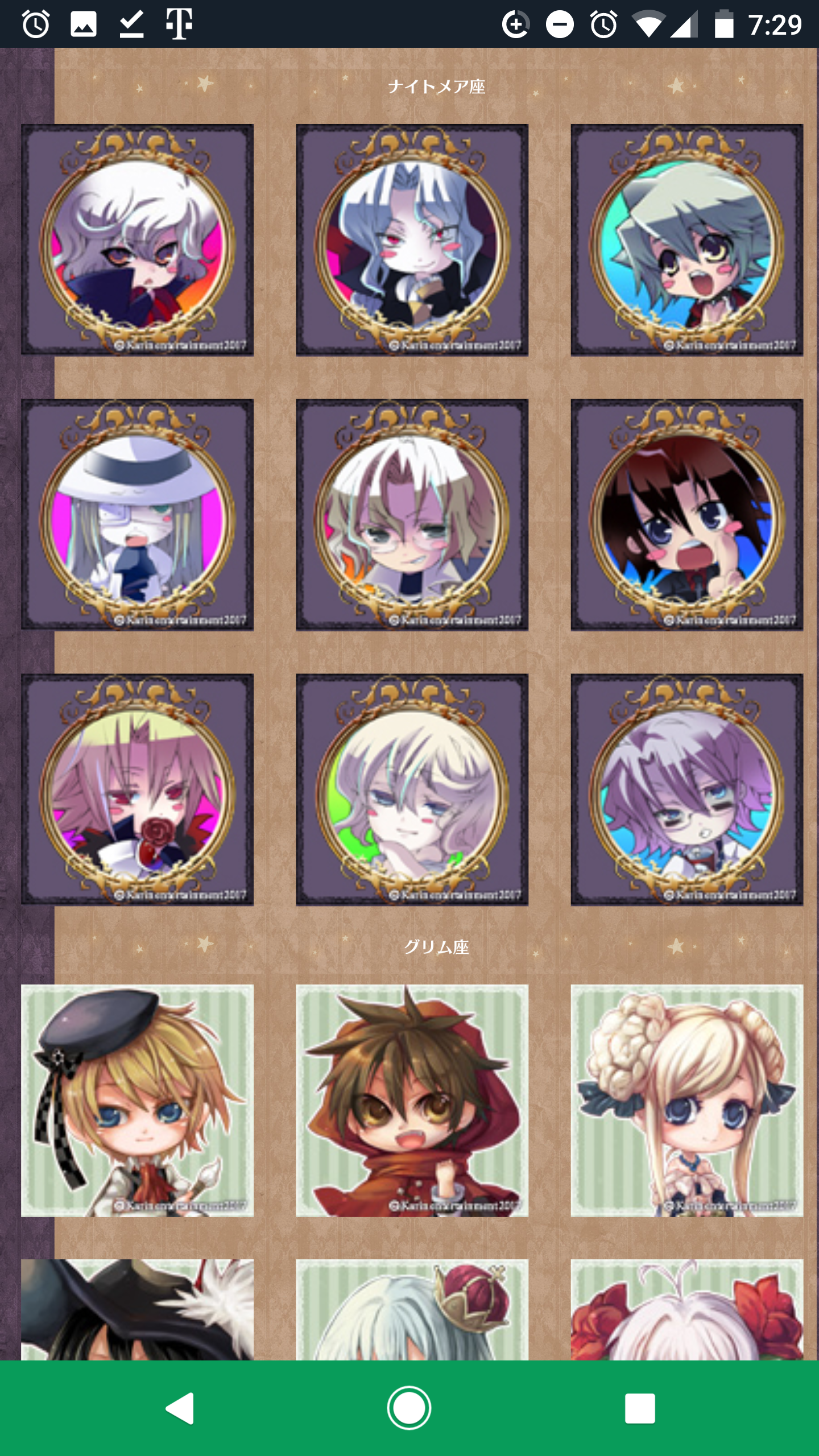Screen dimensions: 819x1456
Task: Select the pale blond character on green background
Action: [x=412, y=789]
